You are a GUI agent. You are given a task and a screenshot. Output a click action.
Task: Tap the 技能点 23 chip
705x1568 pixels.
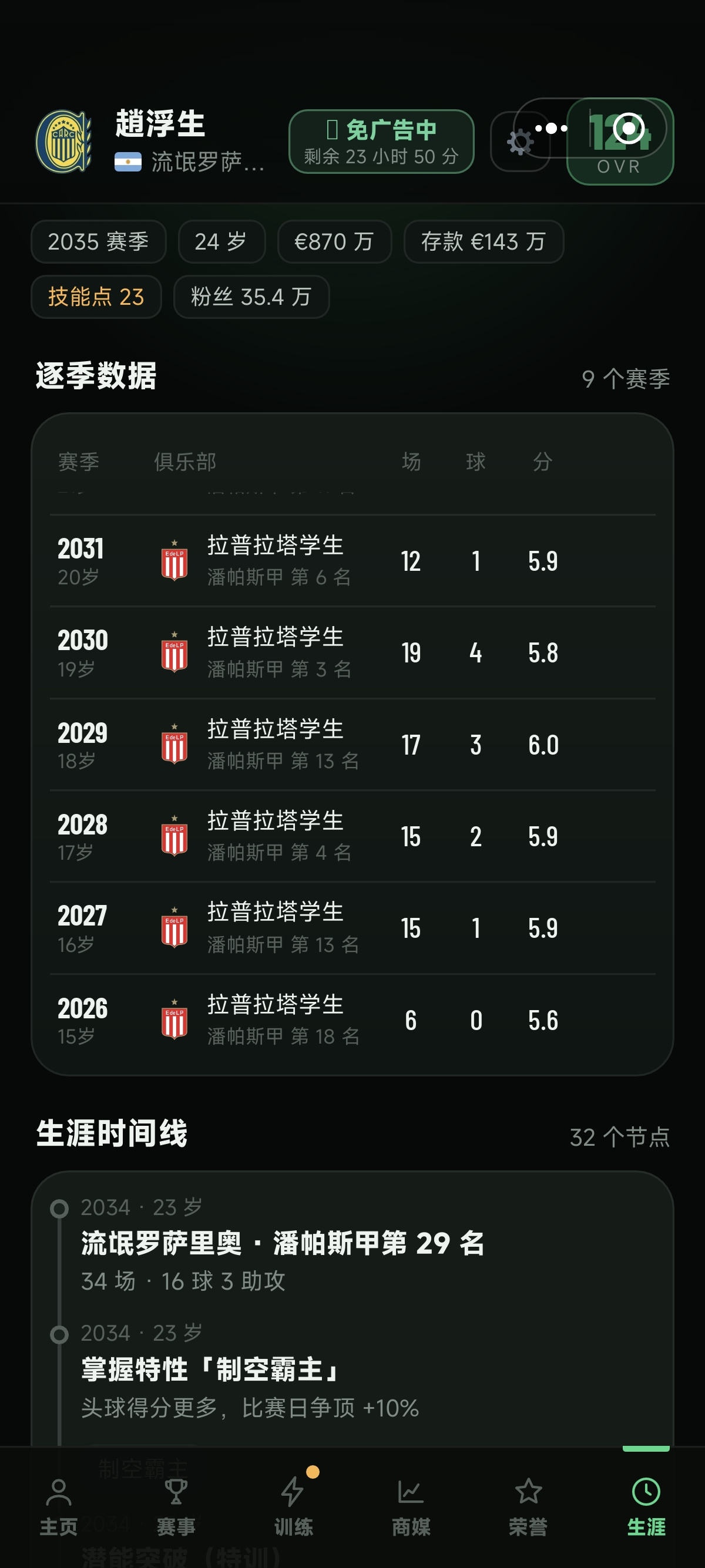(x=96, y=297)
